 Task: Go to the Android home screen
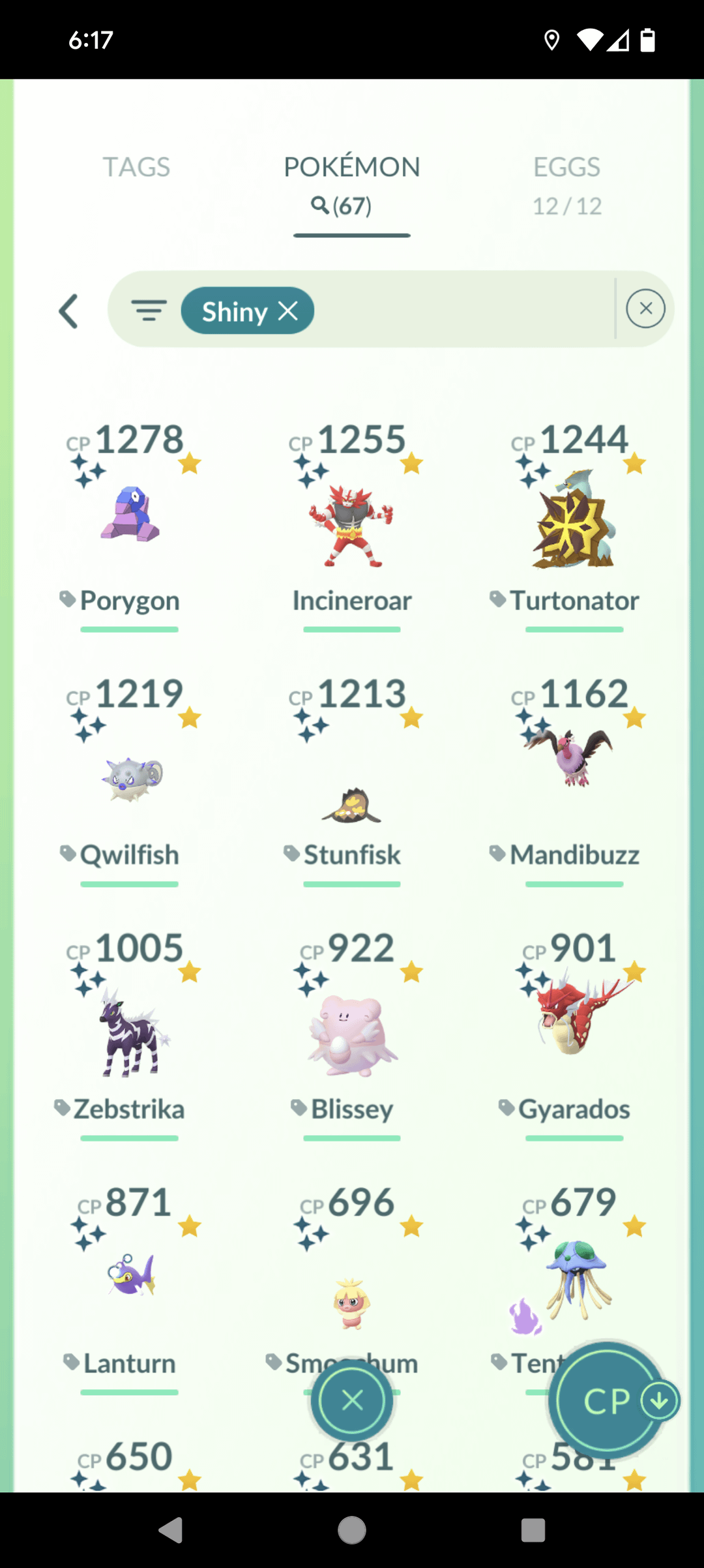pyautogui.click(x=352, y=1530)
